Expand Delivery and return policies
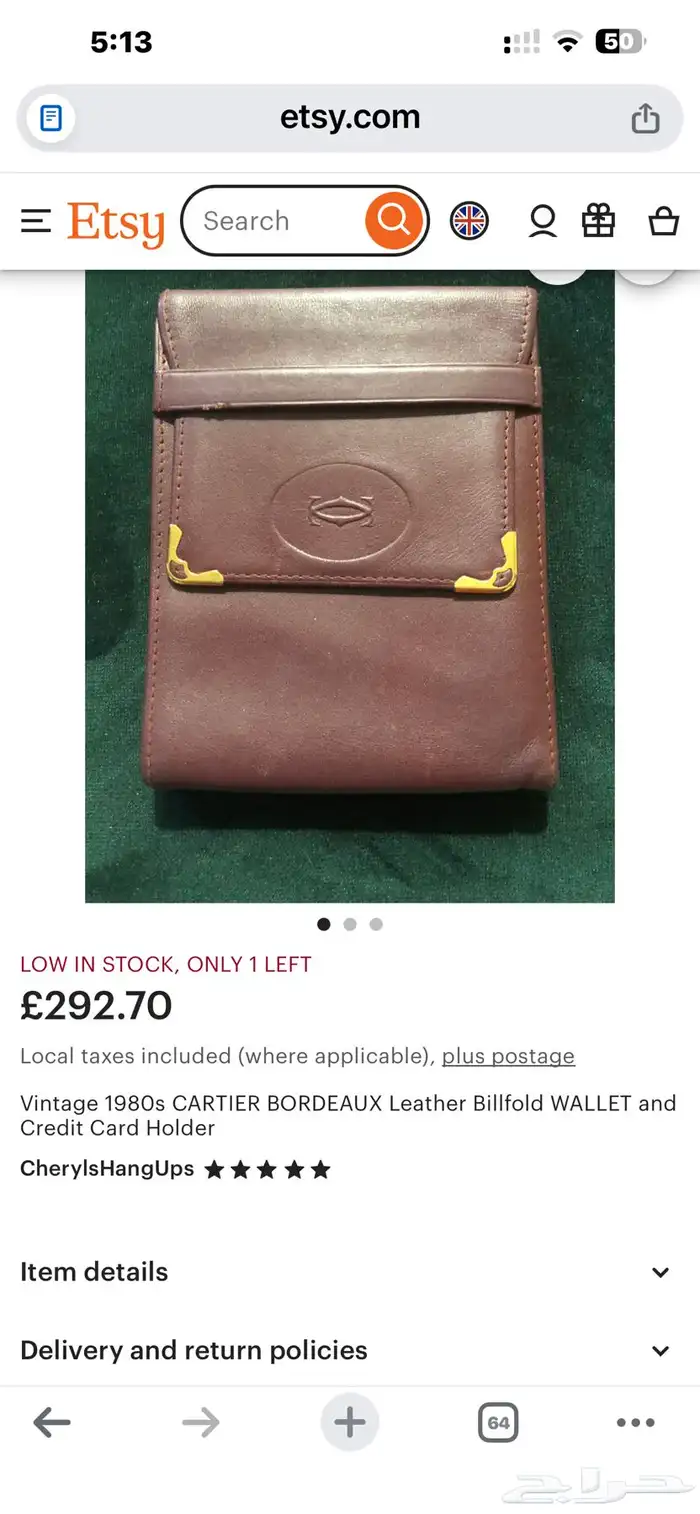Screen dimensions: 700x1514 [x=350, y=1350]
